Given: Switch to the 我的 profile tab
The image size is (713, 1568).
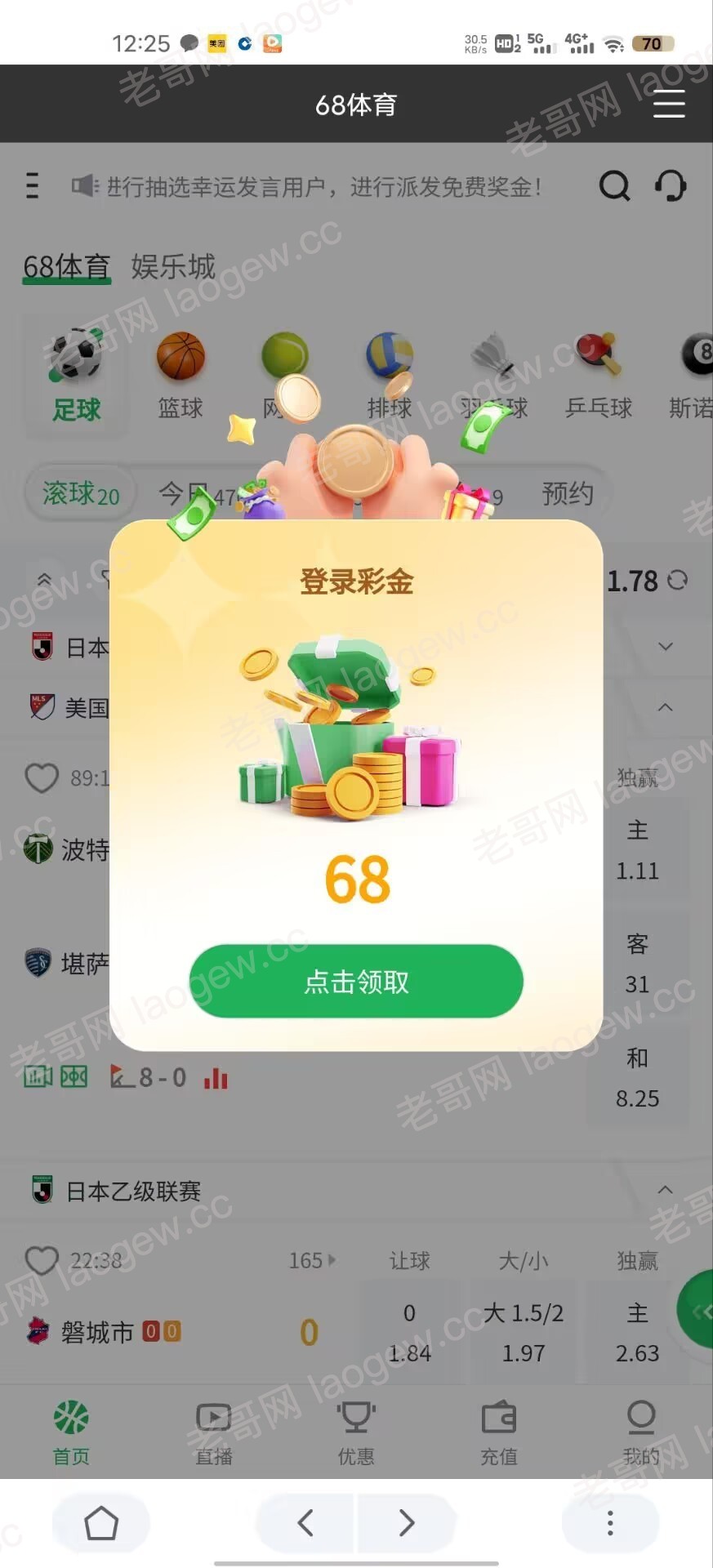Looking at the screenshot, I should (x=641, y=1433).
